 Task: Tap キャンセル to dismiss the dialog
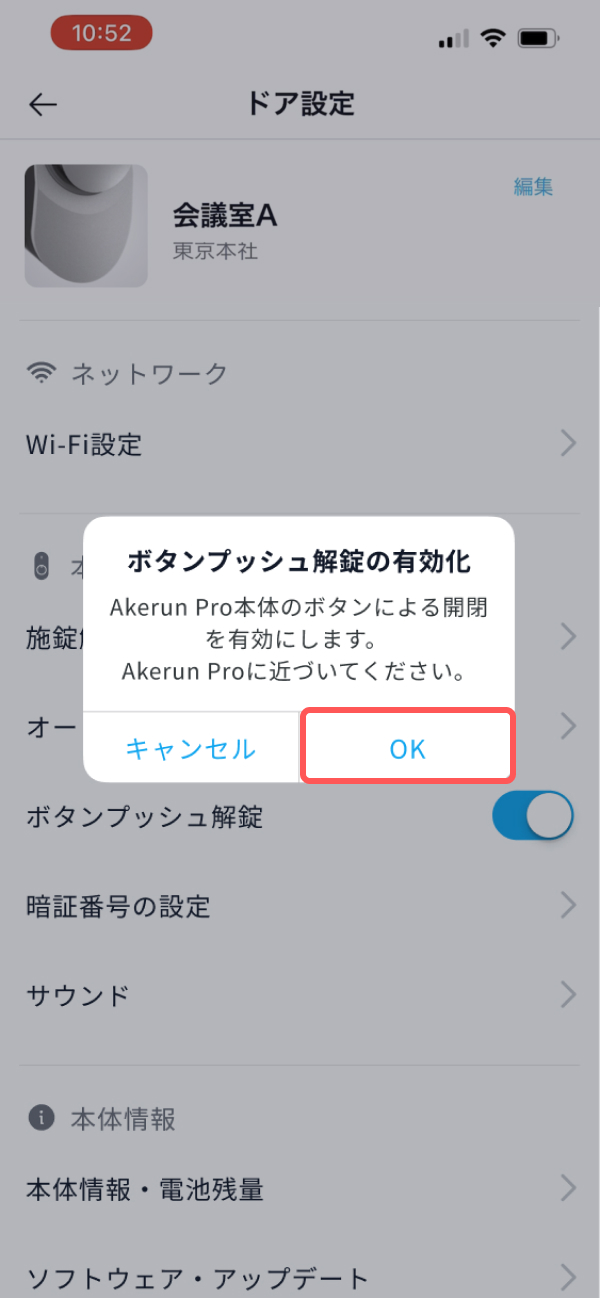coord(191,748)
